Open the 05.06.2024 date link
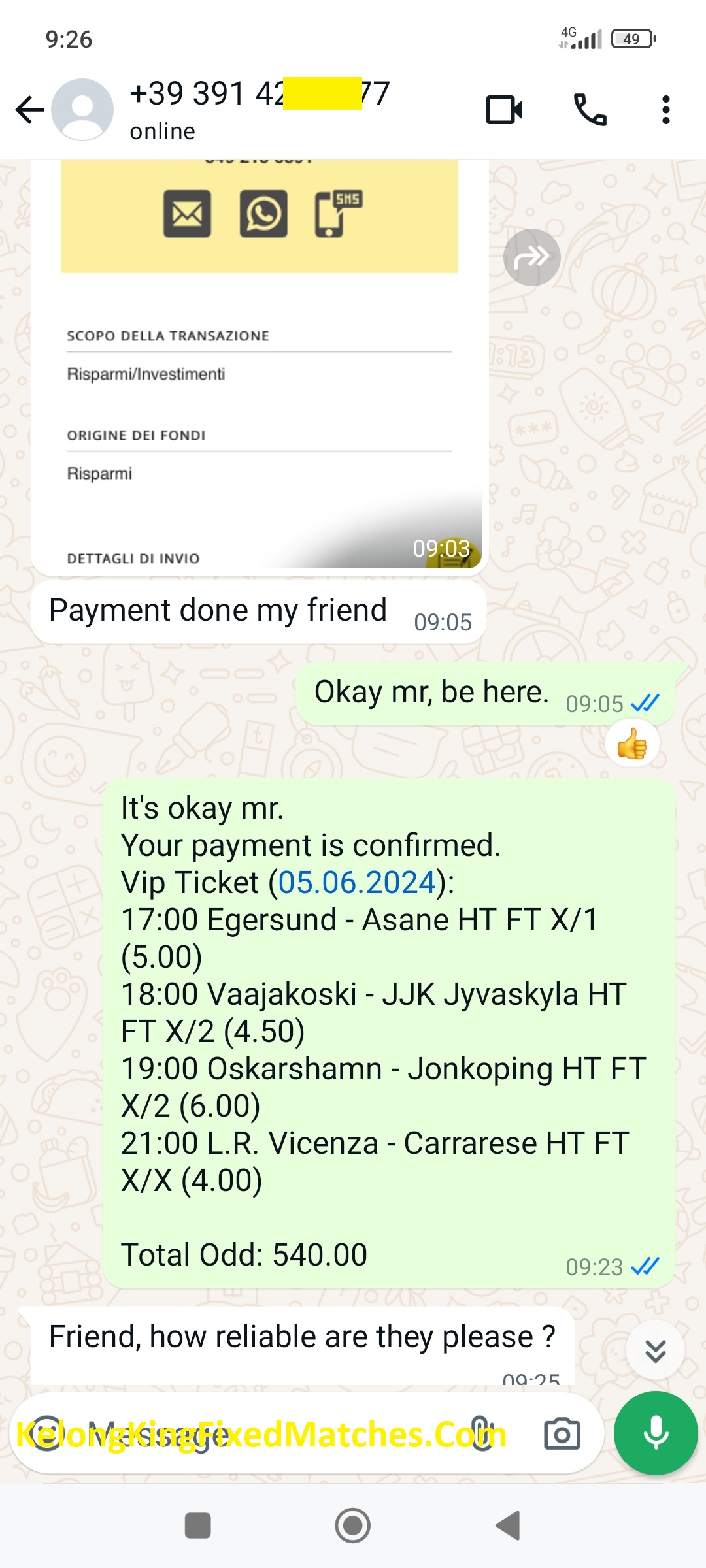Screen dimensions: 706x1568 tap(357, 883)
